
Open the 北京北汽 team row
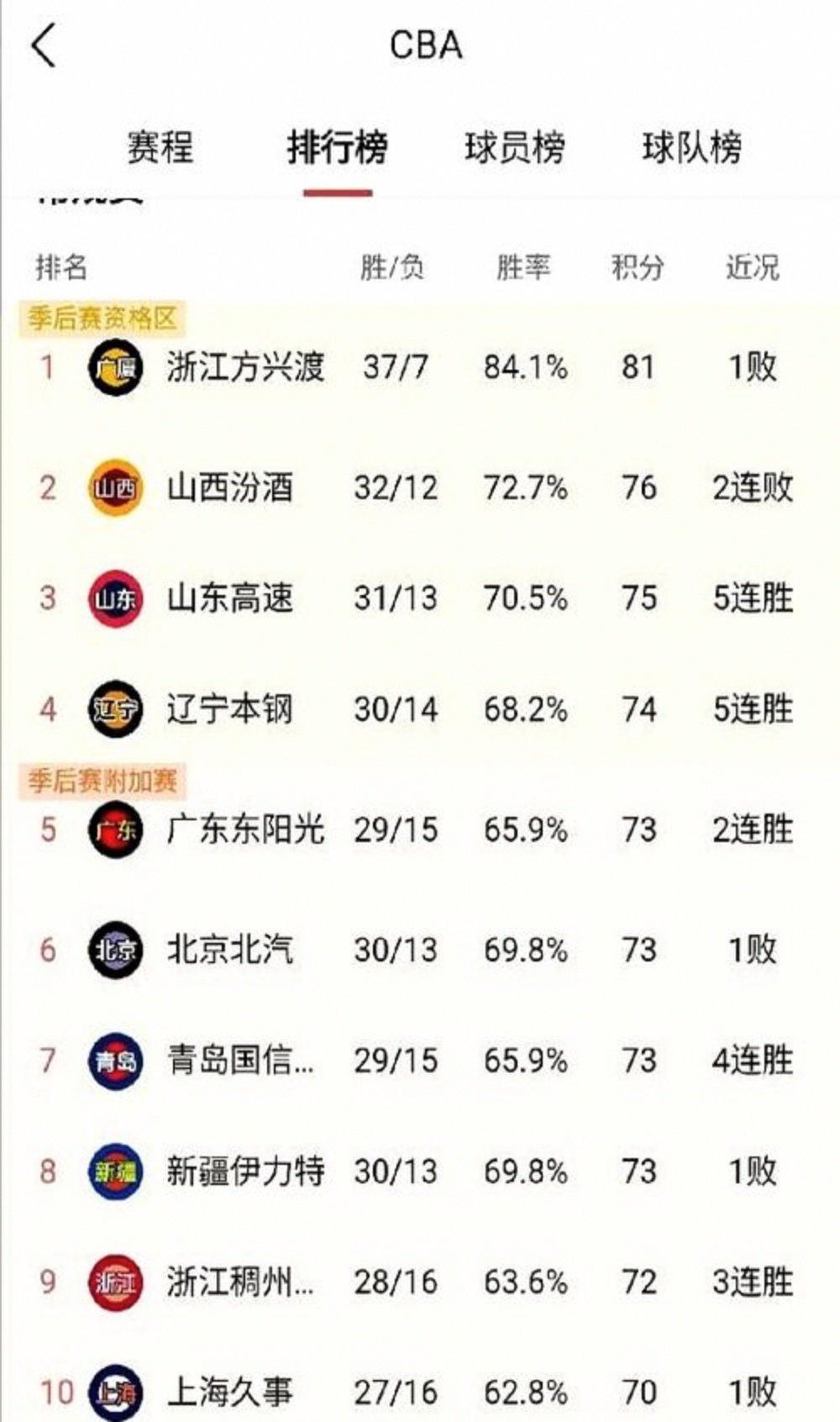pos(230,951)
